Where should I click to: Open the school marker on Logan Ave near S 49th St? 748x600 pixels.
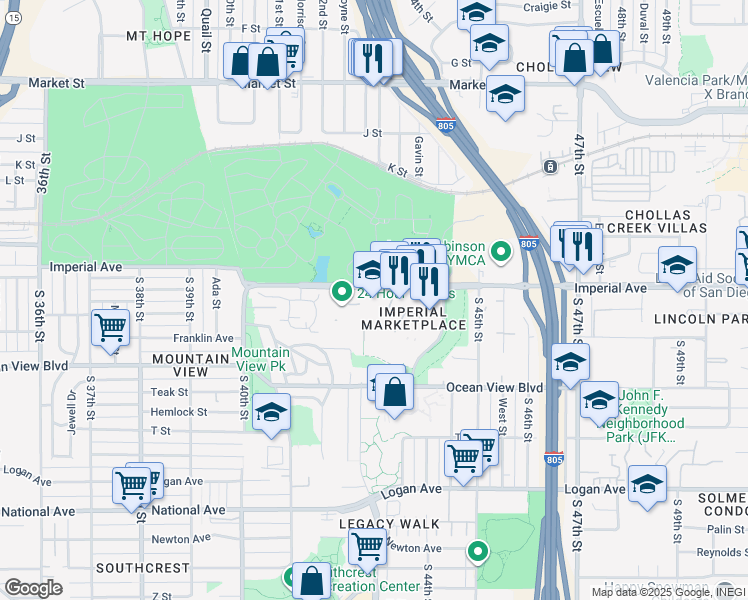pos(647,486)
